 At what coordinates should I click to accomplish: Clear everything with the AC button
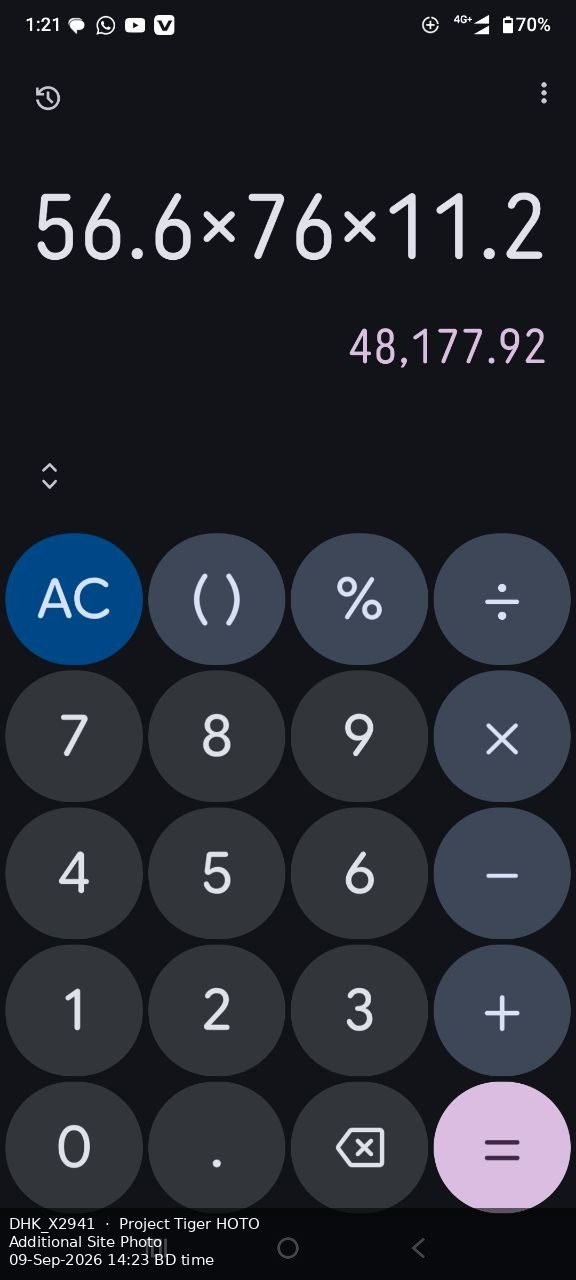(x=74, y=599)
